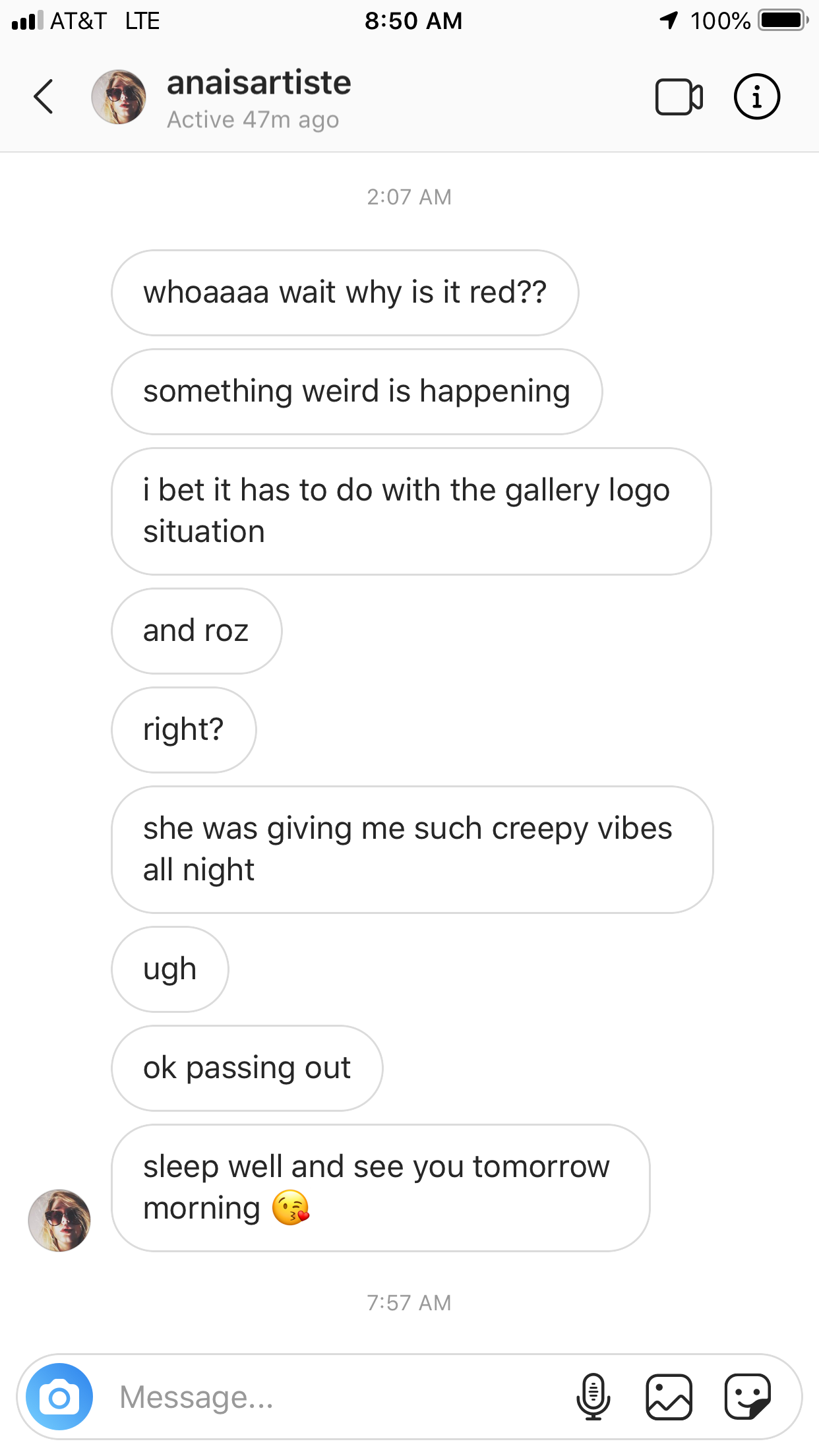Focus the Message text field
Screen dimensions: 819x1456
point(330,1397)
